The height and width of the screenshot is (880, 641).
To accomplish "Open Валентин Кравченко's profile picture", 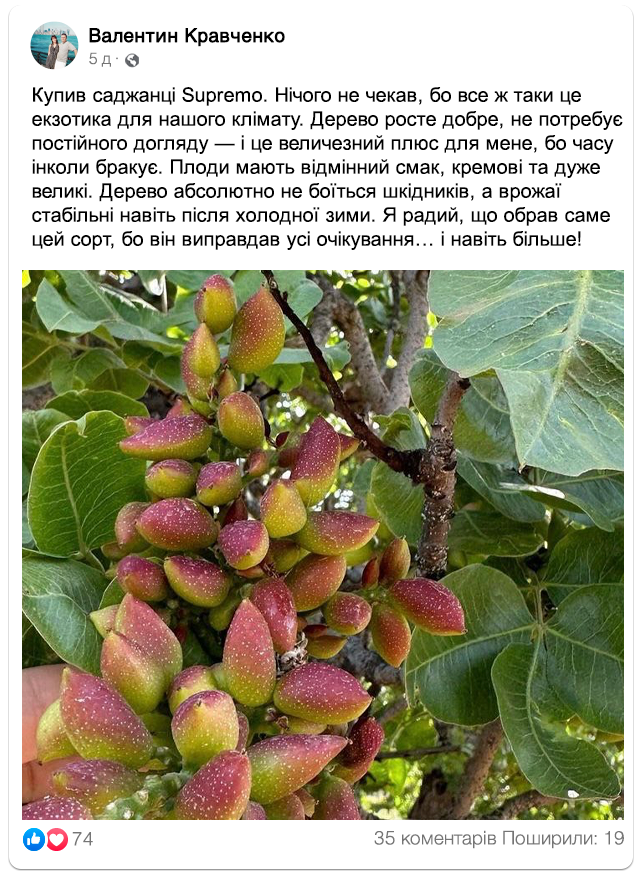I will tap(54, 45).
